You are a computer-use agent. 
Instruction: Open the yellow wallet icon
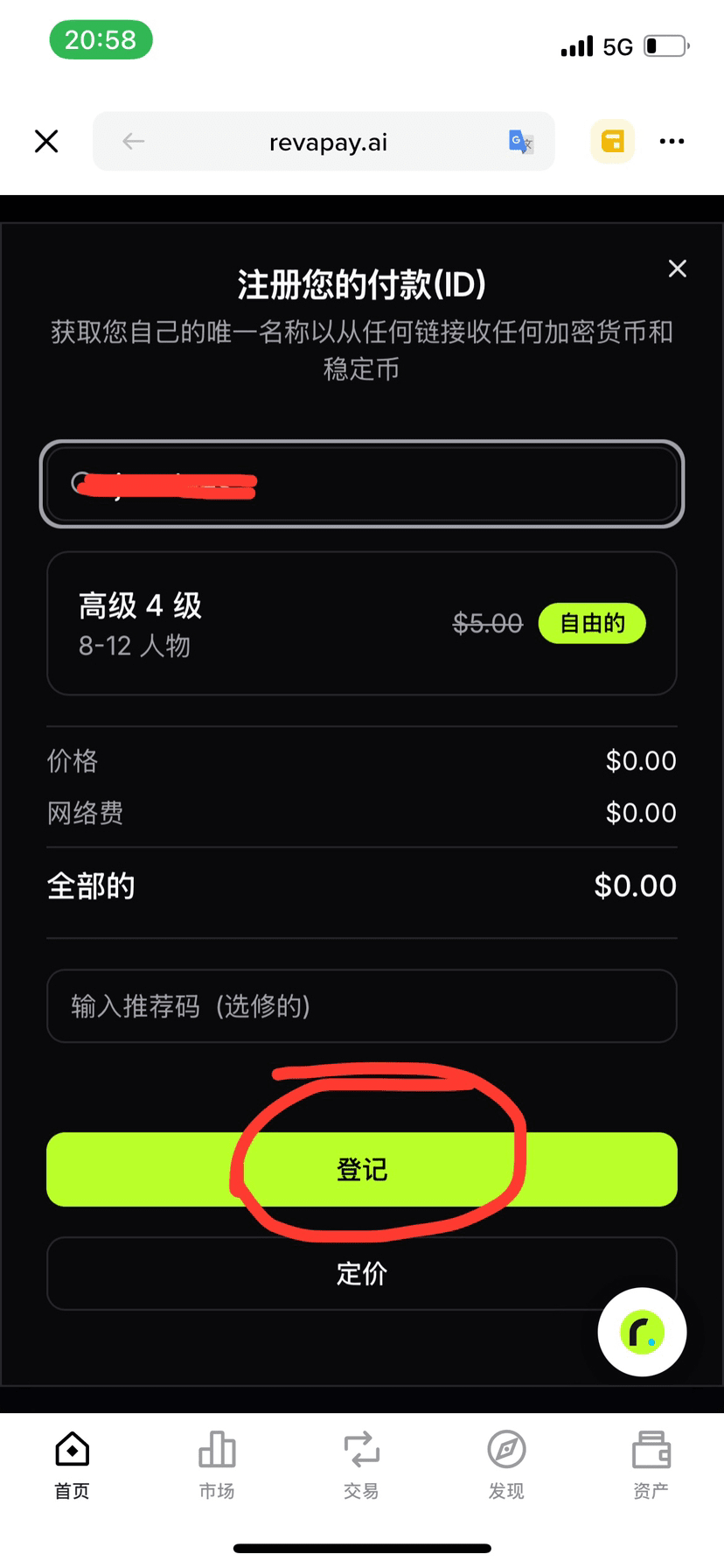(612, 141)
